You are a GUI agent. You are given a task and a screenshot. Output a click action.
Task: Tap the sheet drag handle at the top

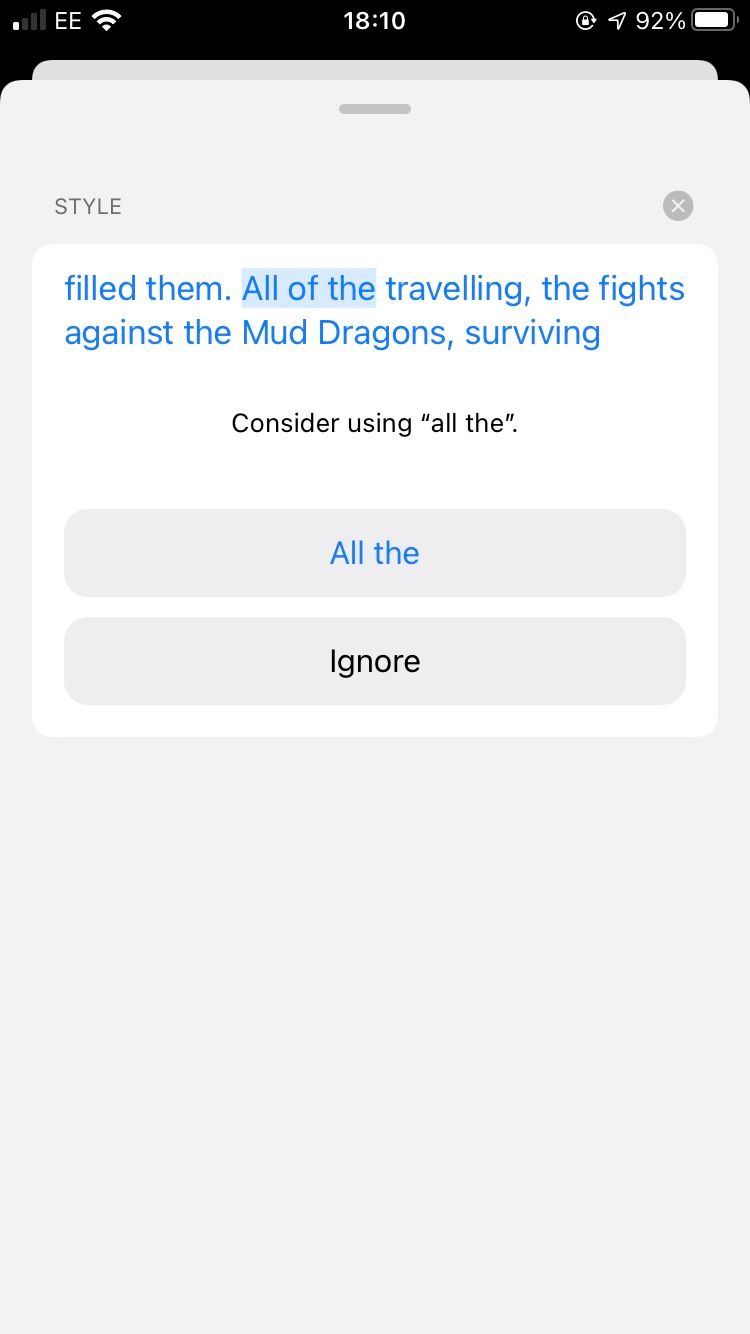tap(375, 108)
